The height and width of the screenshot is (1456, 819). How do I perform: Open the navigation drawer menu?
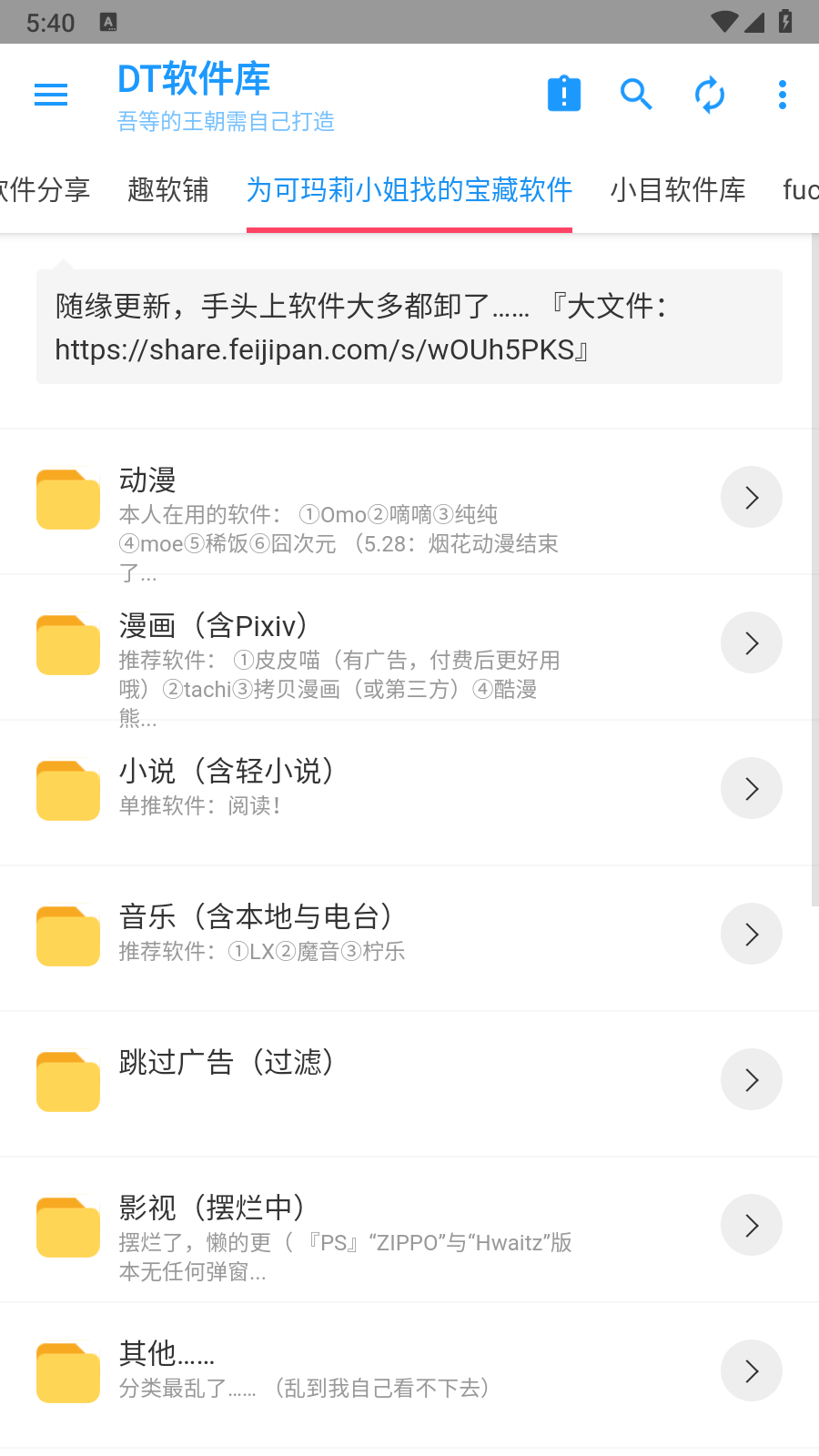pos(51,95)
